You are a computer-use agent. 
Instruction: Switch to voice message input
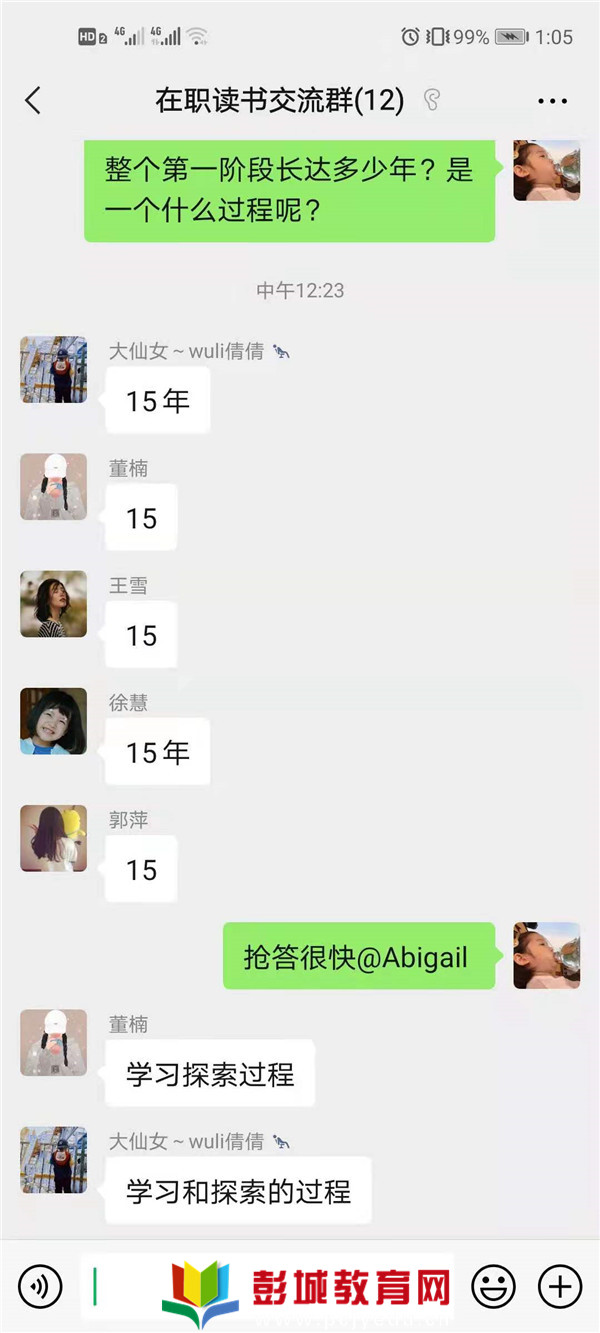tap(40, 1285)
